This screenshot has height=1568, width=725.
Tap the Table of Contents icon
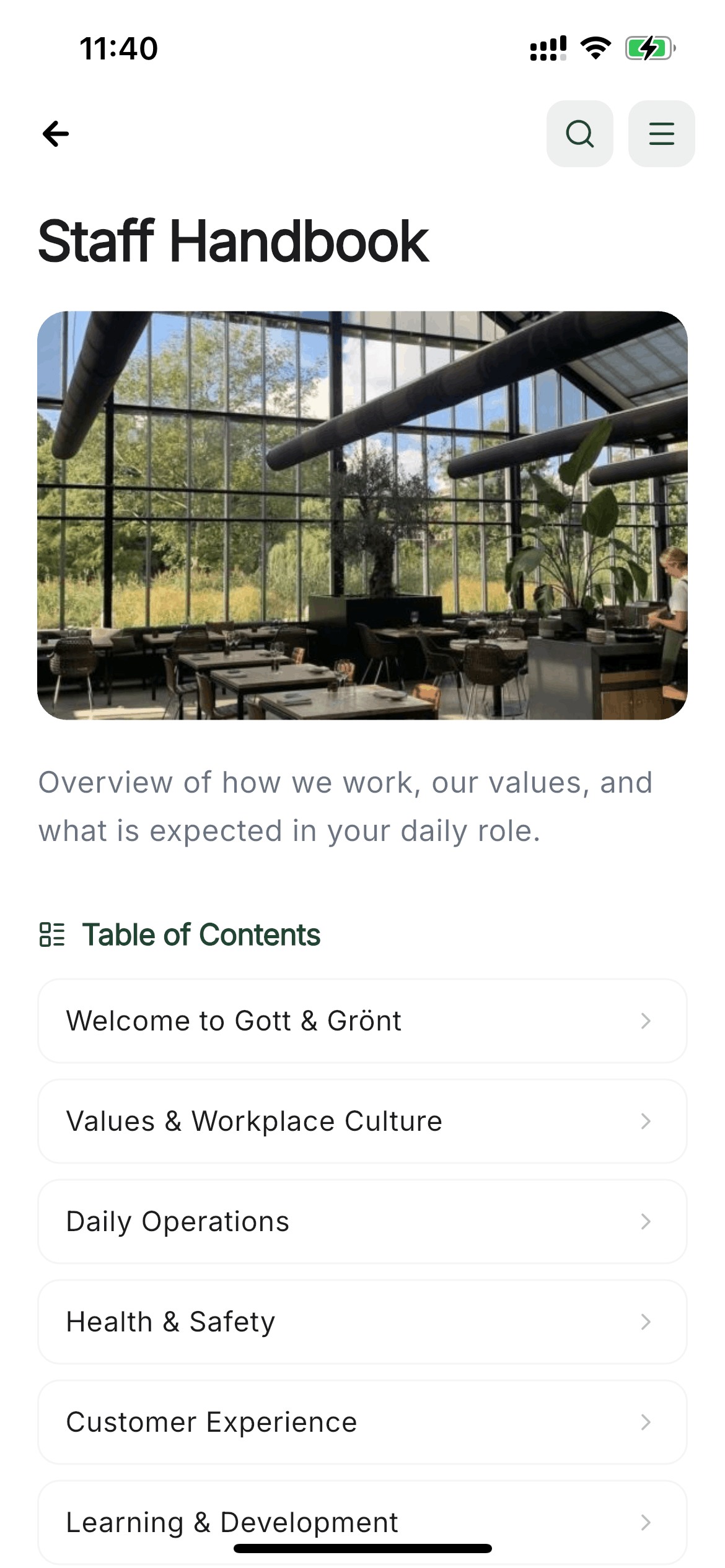52,934
